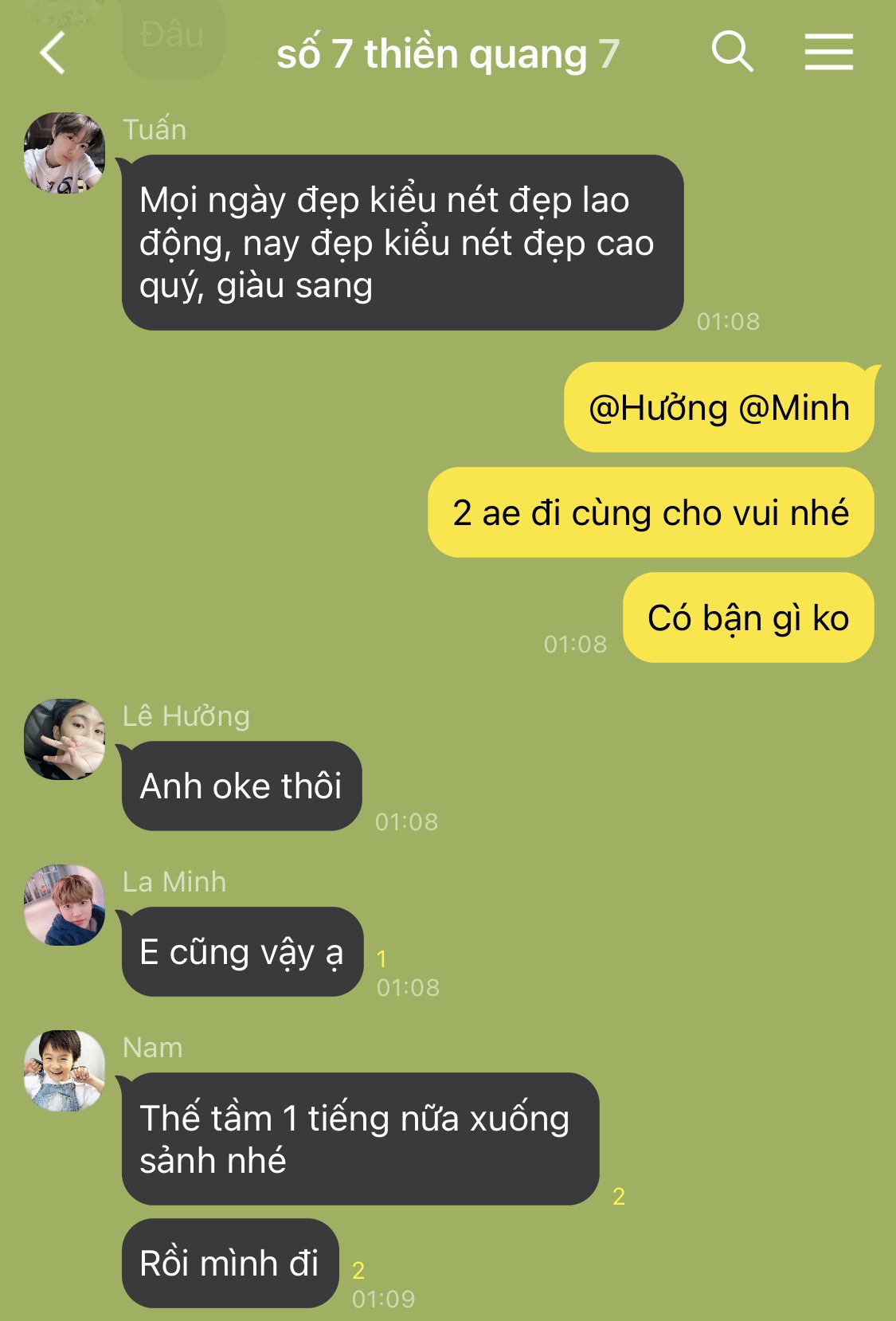The height and width of the screenshot is (1321, 896).
Task: Open Tuấn's profile picture
Action: pos(65,153)
